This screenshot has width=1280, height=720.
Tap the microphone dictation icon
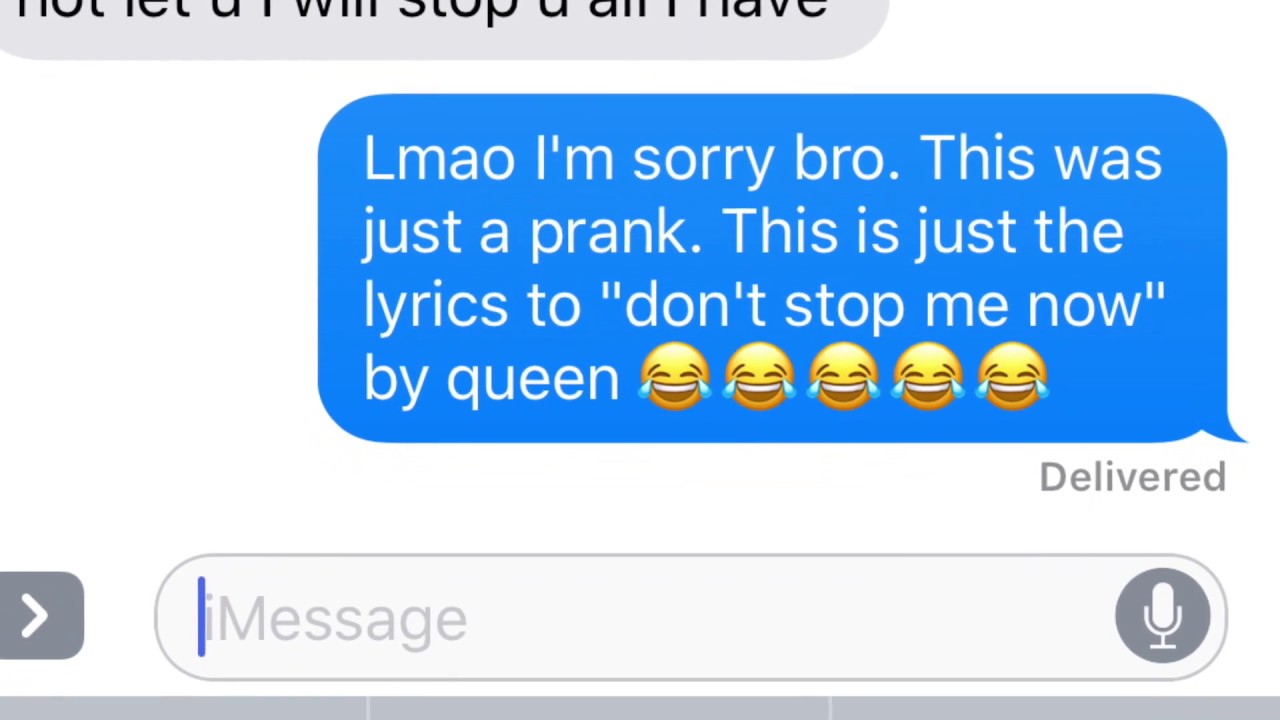1162,616
